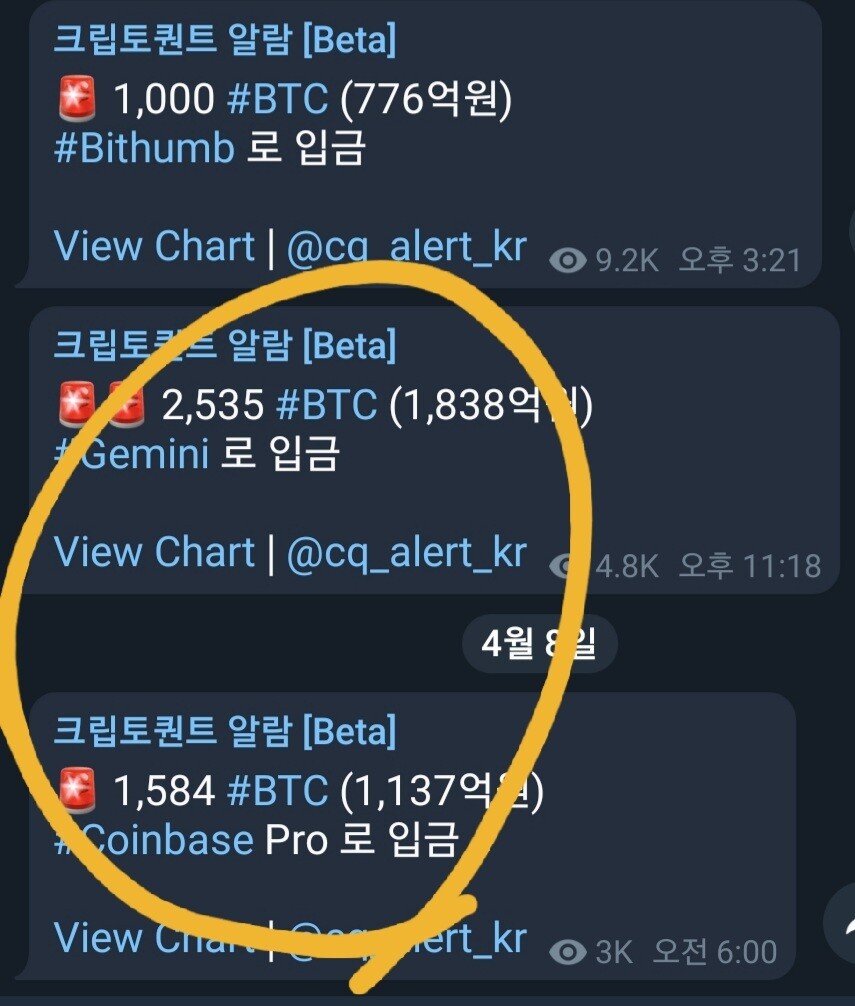The image size is (855, 1006).
Task: Click View Chart in the Bithumb alert
Action: (x=155, y=246)
